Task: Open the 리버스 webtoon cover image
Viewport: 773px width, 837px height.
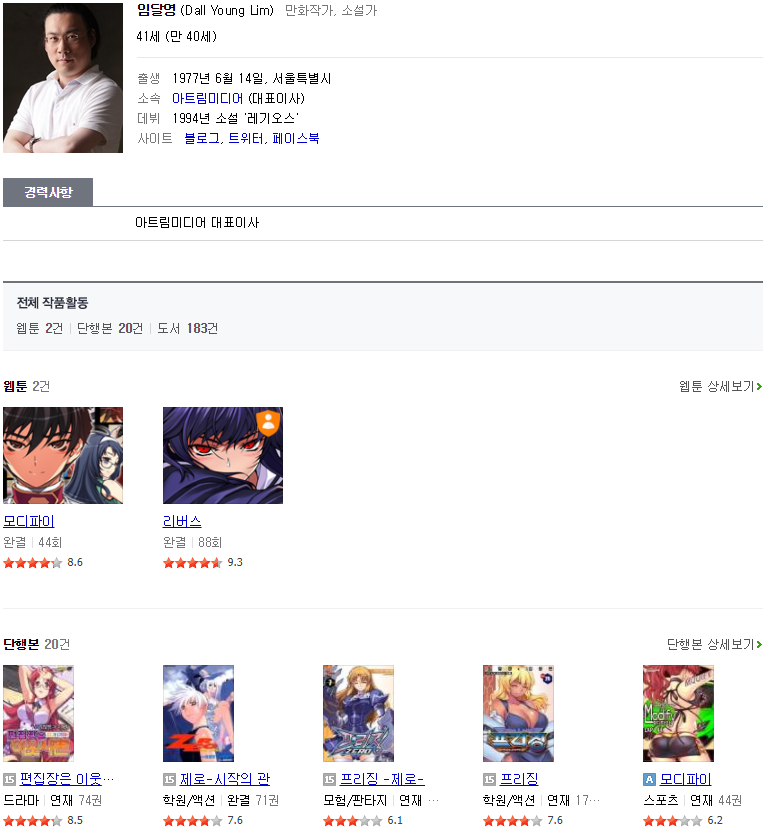Action: (223, 455)
